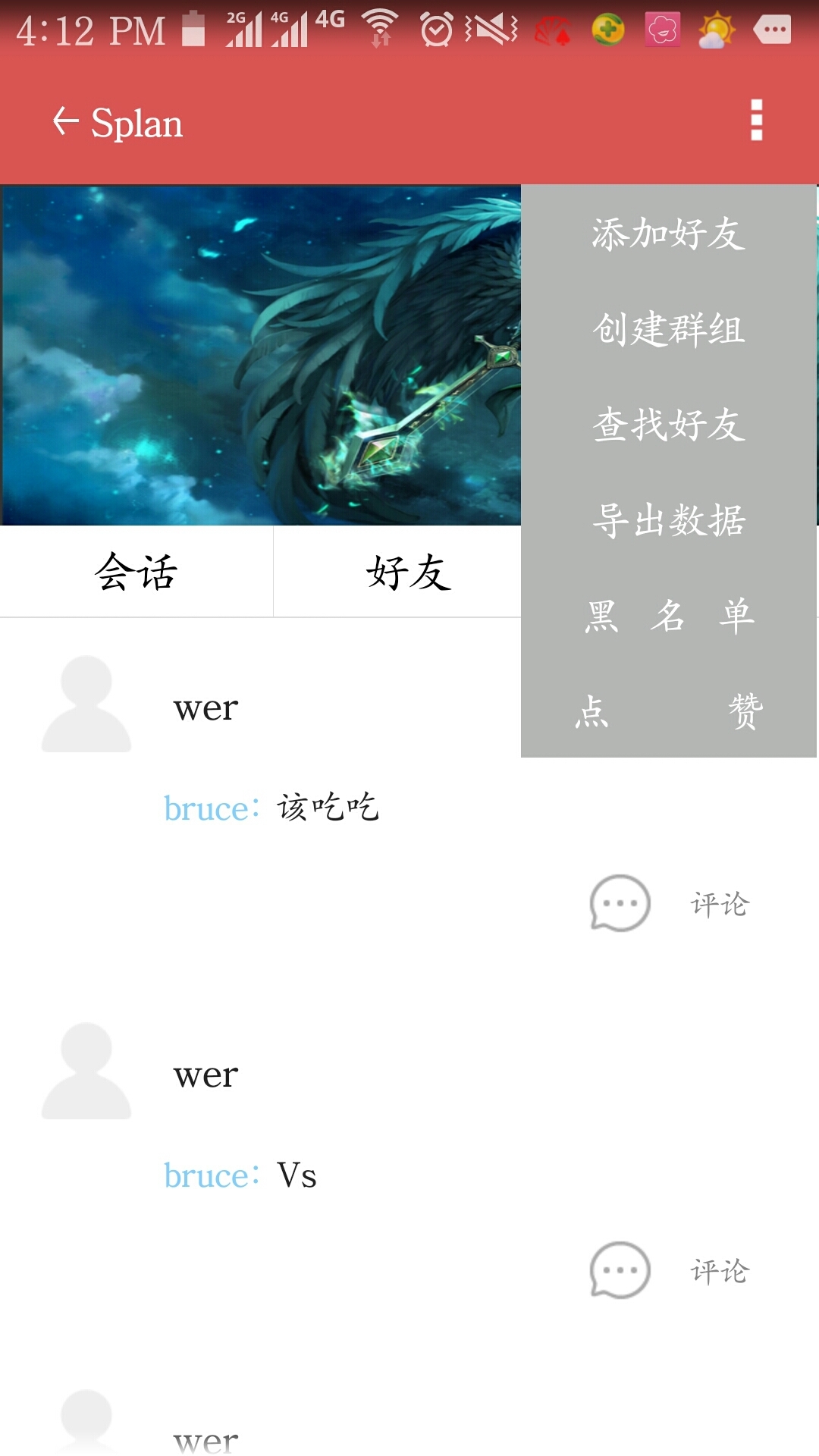
Task: Open wer's avatar on the 该吃吃 post
Action: (86, 704)
